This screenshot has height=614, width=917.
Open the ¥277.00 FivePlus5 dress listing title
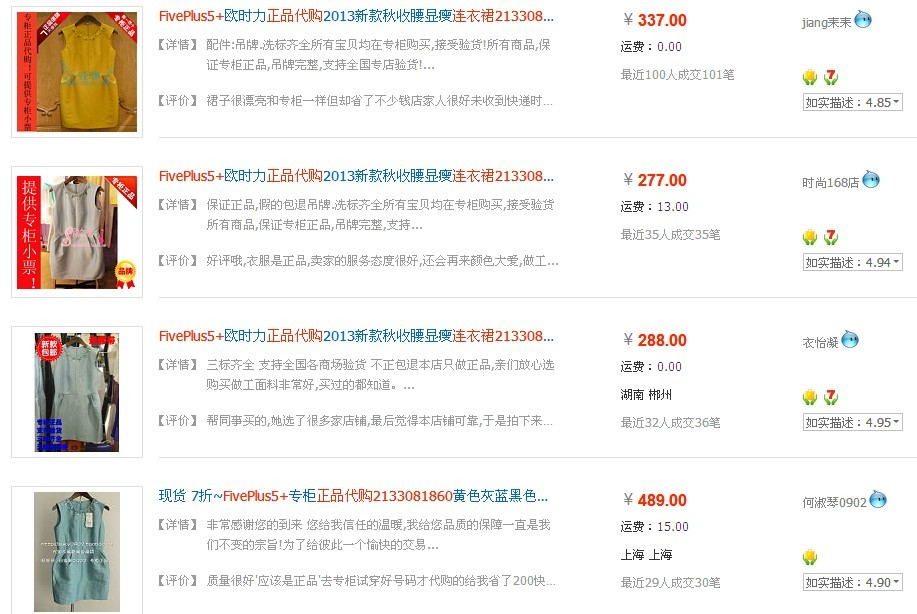356,176
